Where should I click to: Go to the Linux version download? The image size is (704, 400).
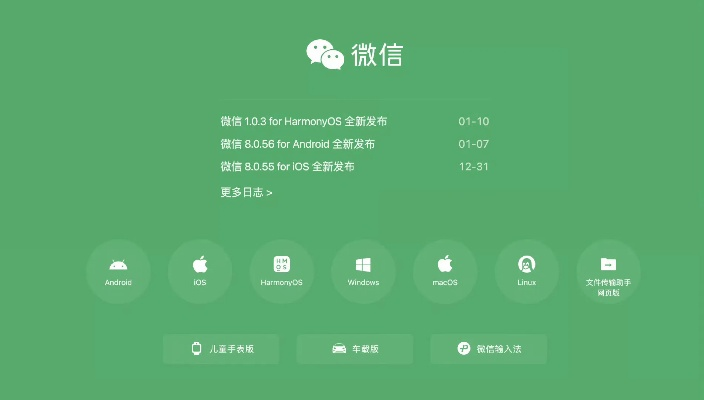pos(526,271)
